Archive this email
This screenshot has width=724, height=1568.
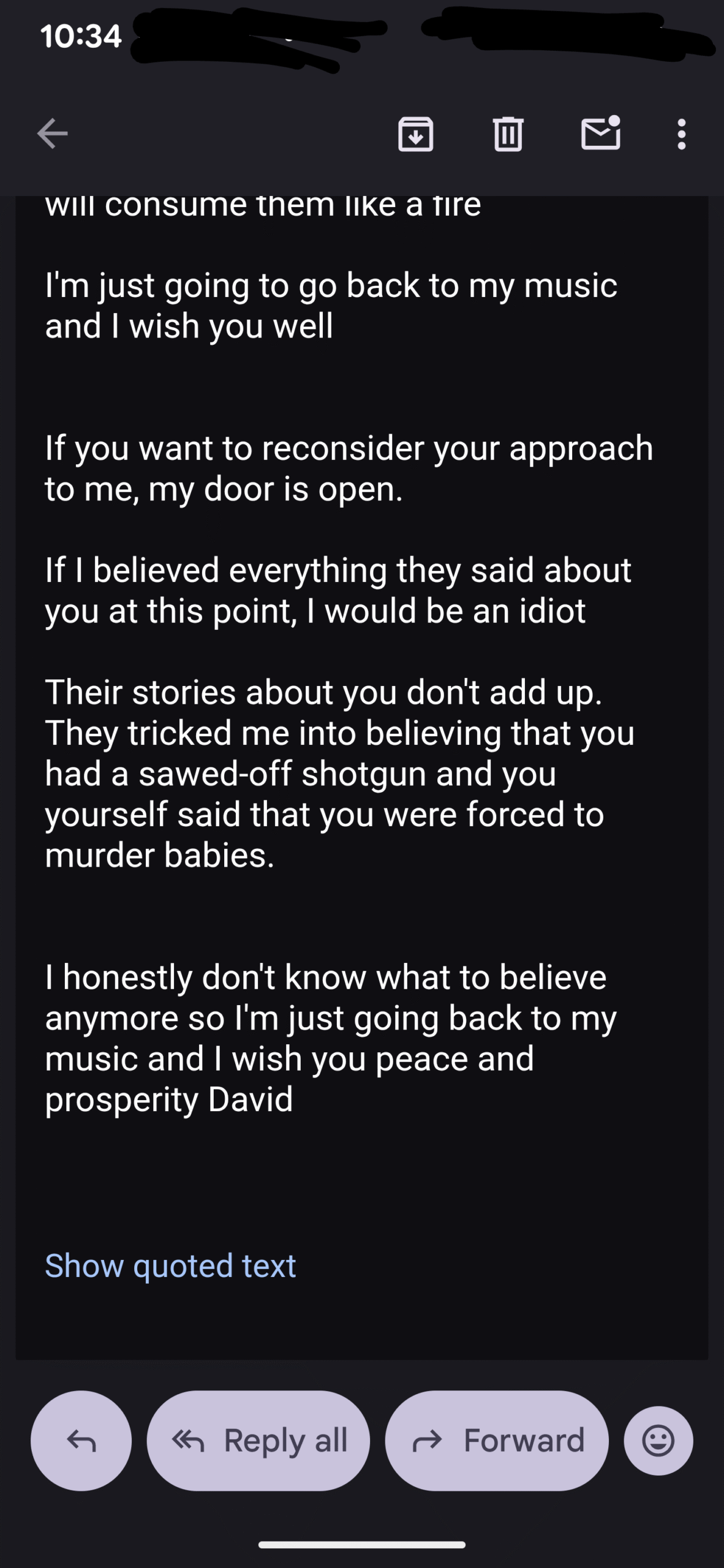[416, 134]
